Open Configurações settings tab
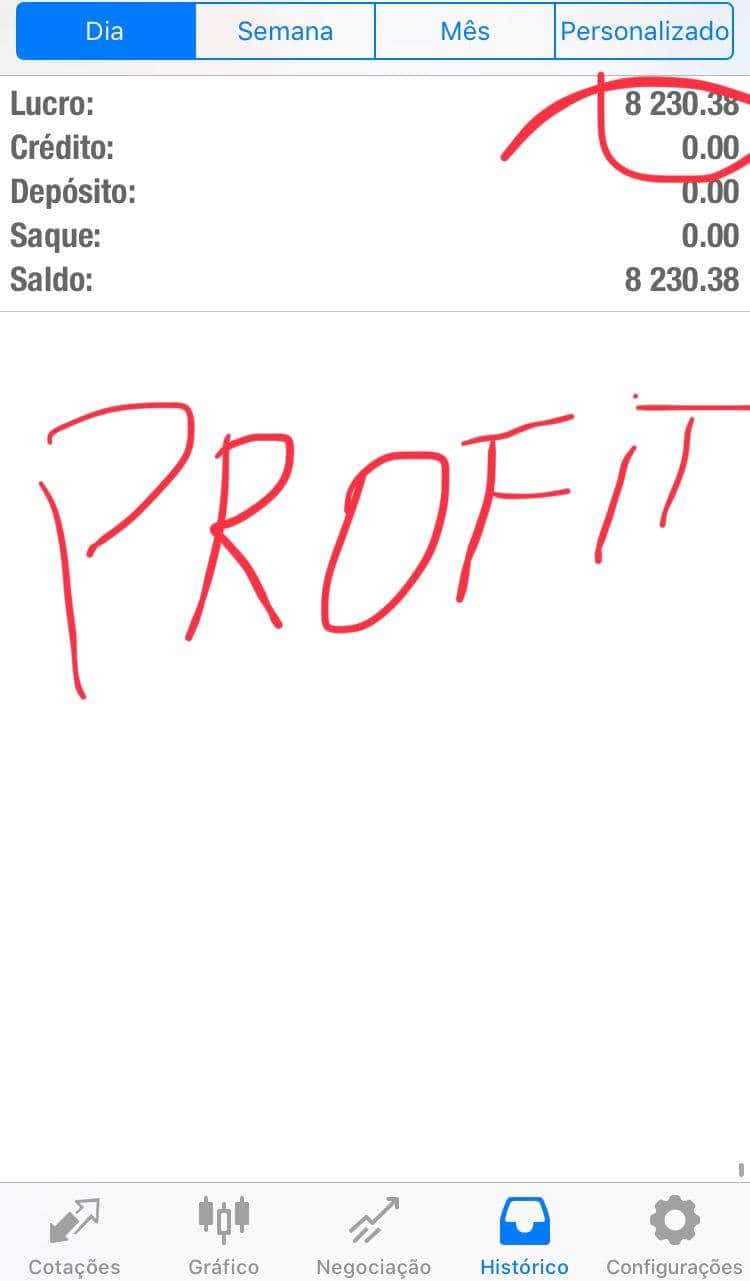Screen dimensions: 750x1281 coord(674,1234)
